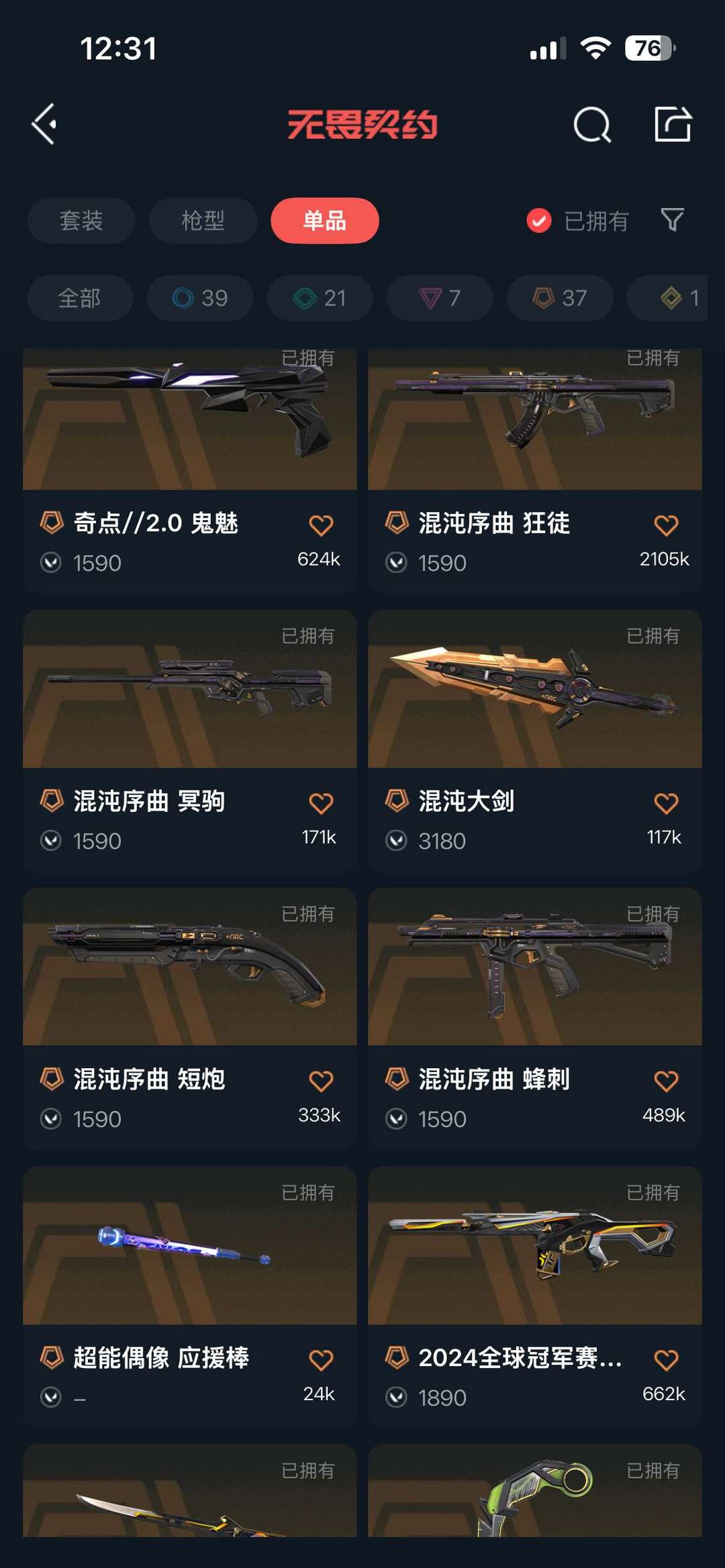Select the rightmost yellow currency filter showing 1

click(678, 297)
